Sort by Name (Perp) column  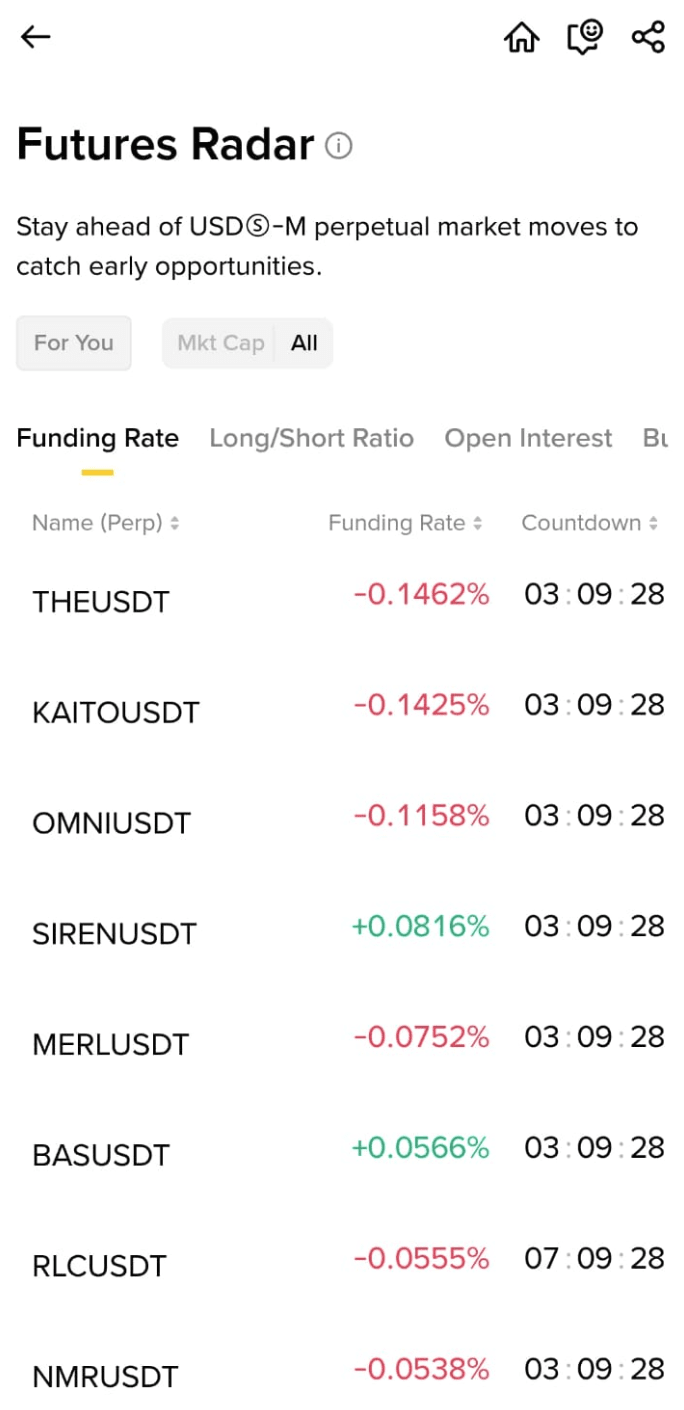point(105,523)
